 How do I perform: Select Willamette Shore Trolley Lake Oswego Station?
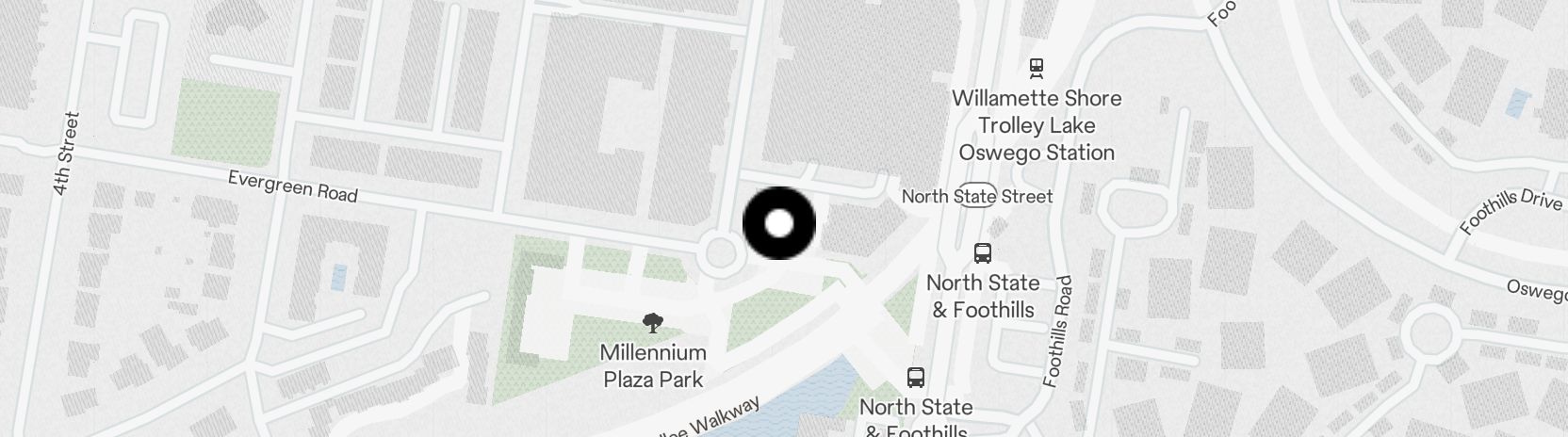(1037, 69)
